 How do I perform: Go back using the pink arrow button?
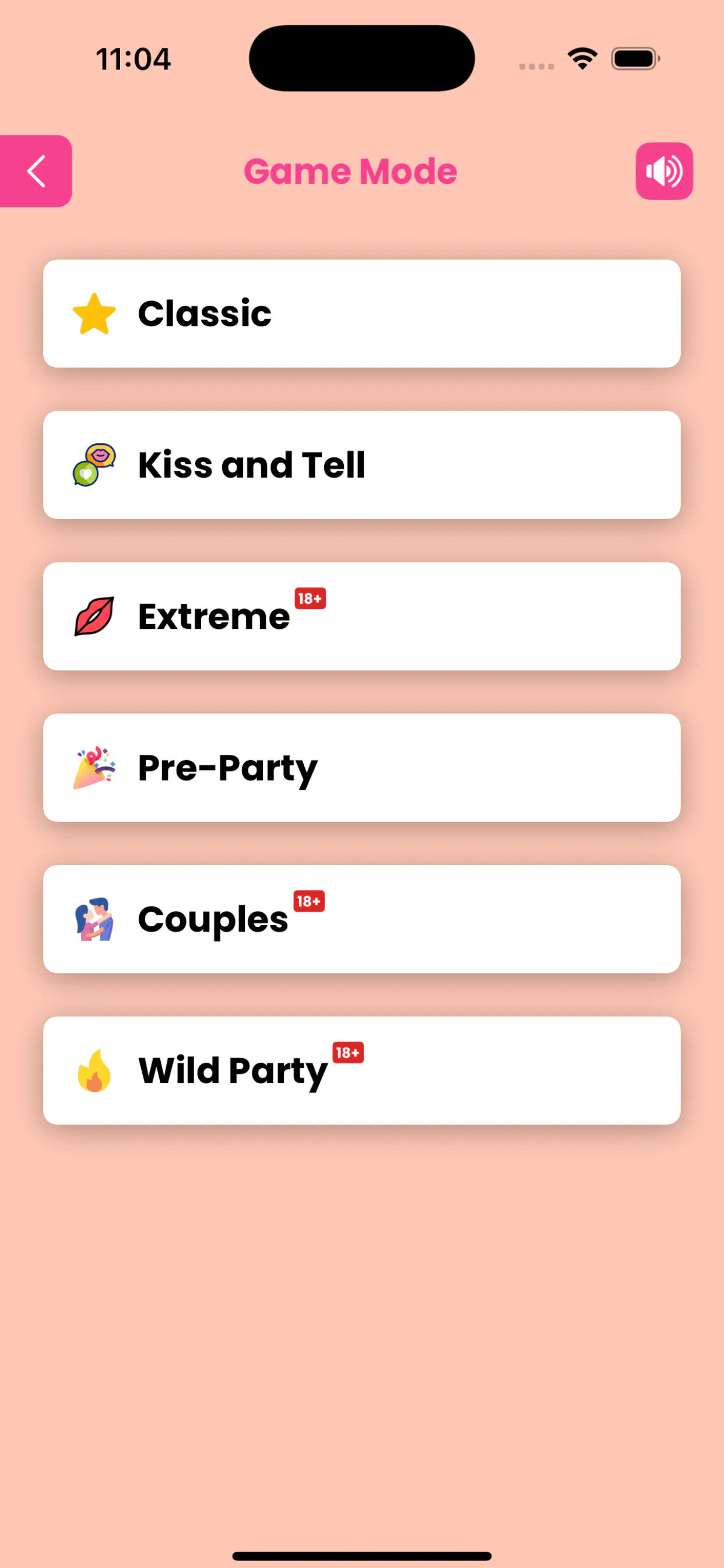pyautogui.click(x=36, y=171)
